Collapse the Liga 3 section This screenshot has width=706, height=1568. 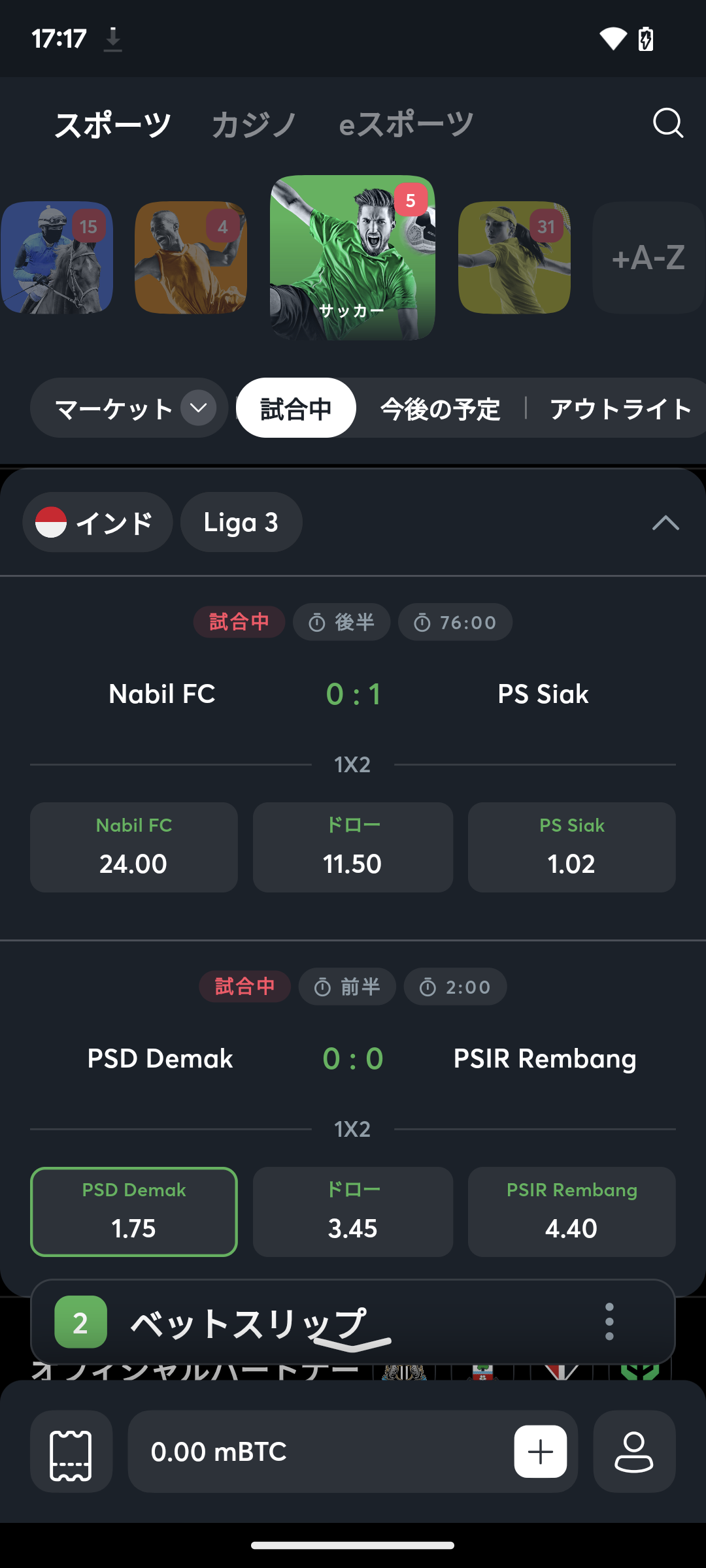(x=665, y=523)
